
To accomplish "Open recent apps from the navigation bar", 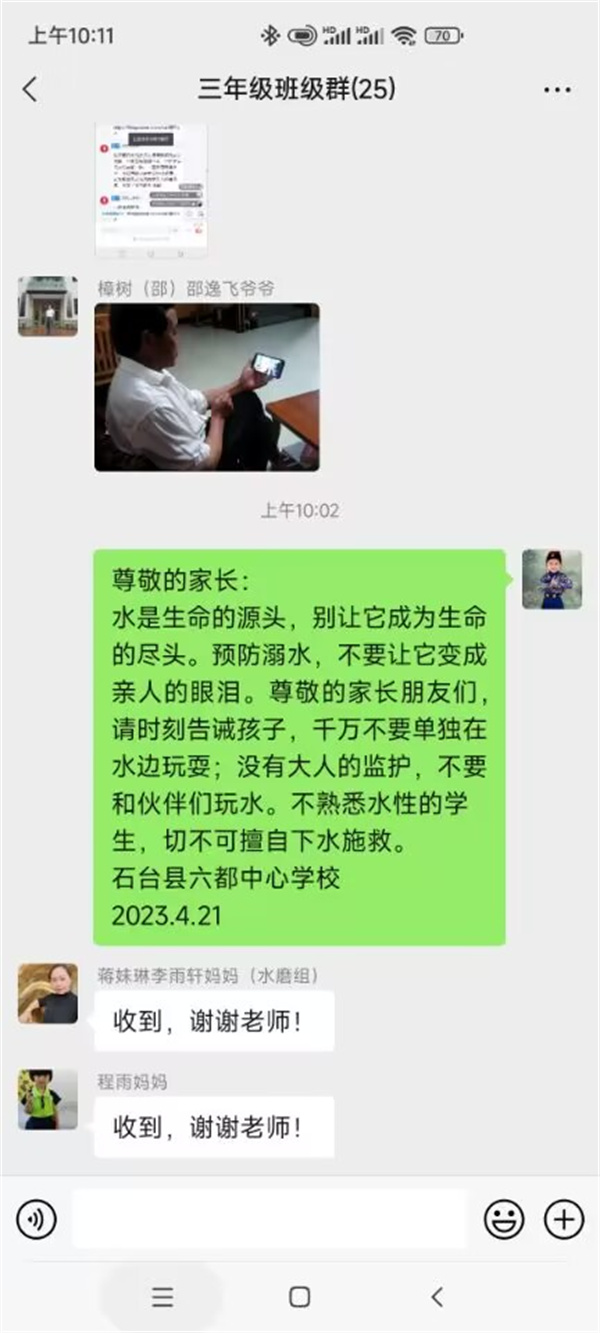I will (x=162, y=1297).
